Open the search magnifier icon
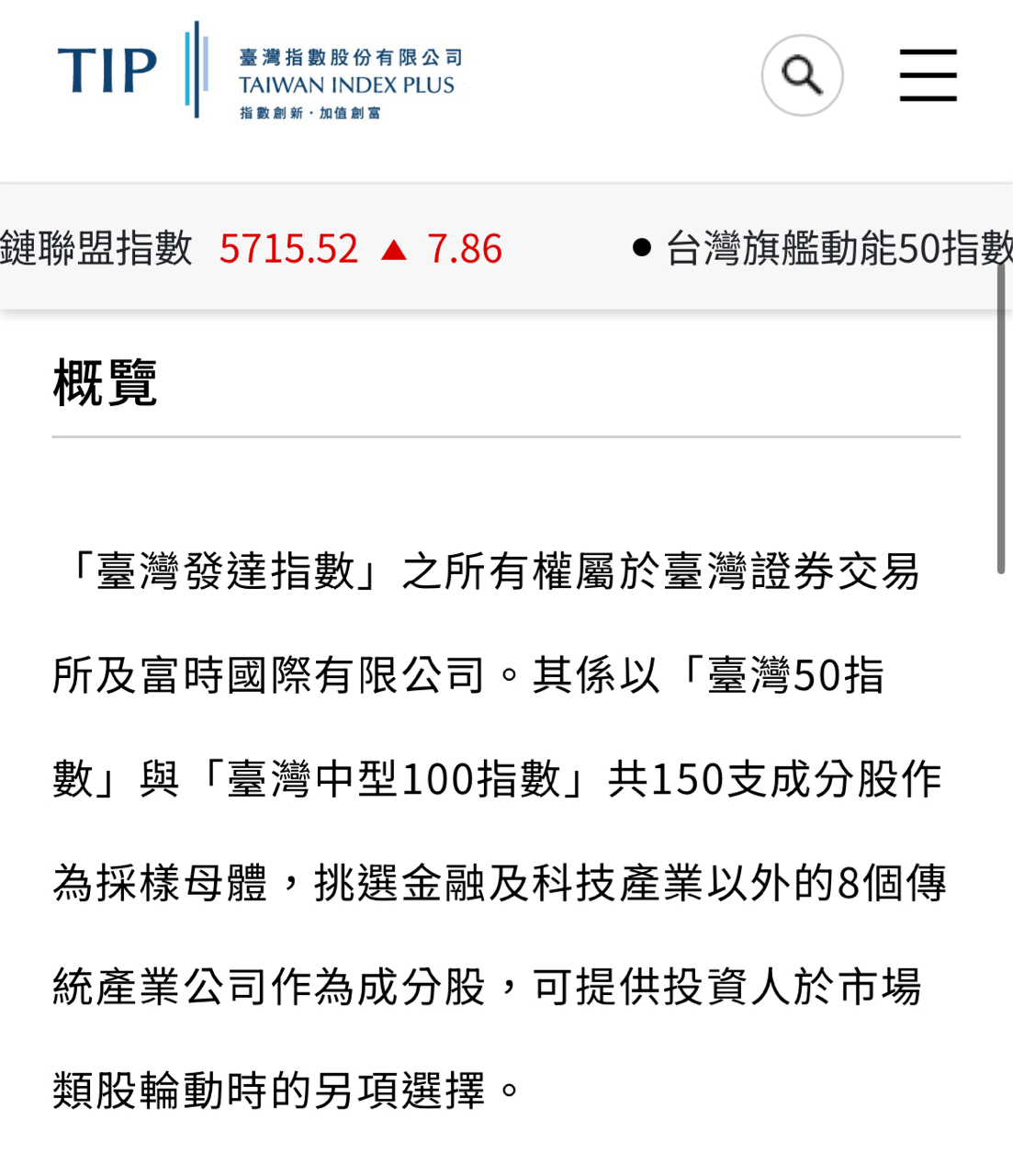Screen dimensions: 1013x1176 coord(802,75)
